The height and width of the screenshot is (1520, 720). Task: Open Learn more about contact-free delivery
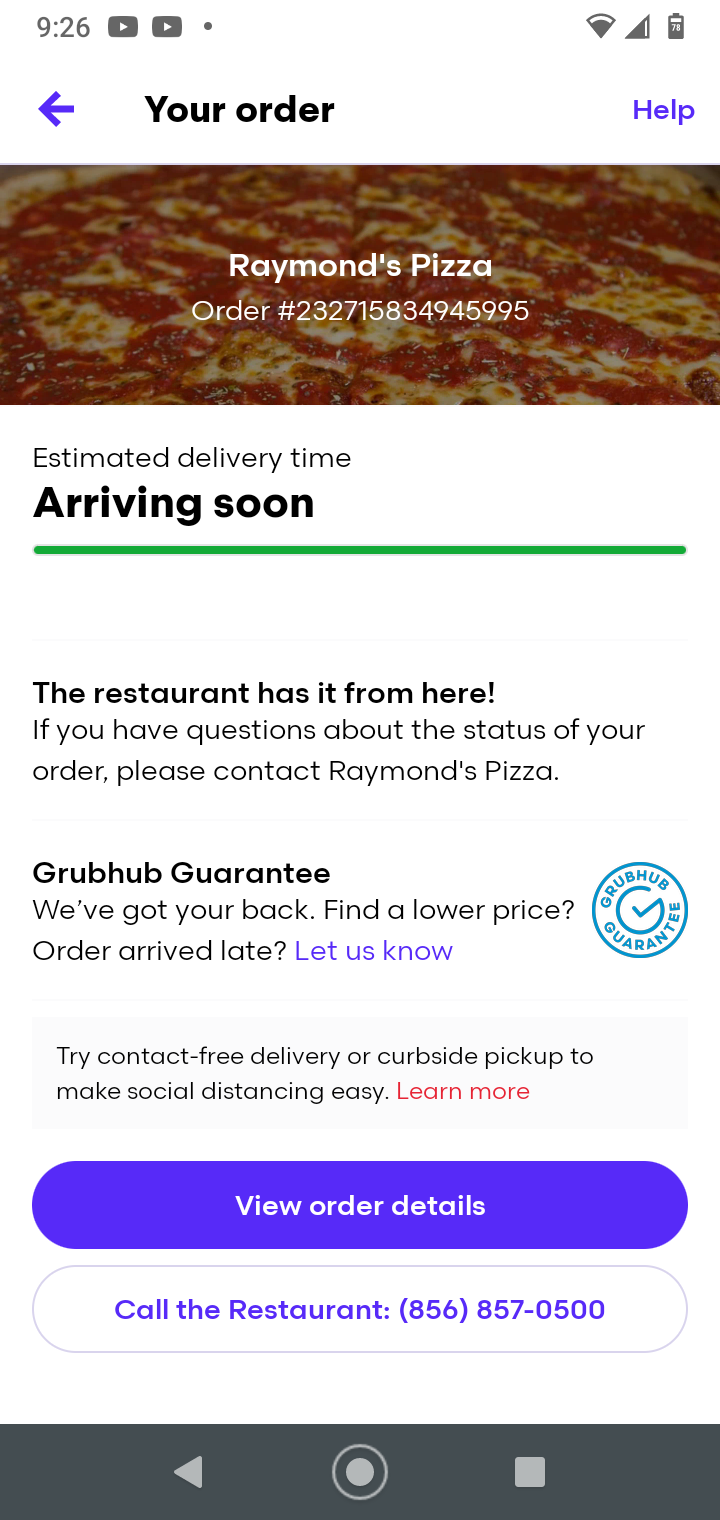(x=463, y=1091)
